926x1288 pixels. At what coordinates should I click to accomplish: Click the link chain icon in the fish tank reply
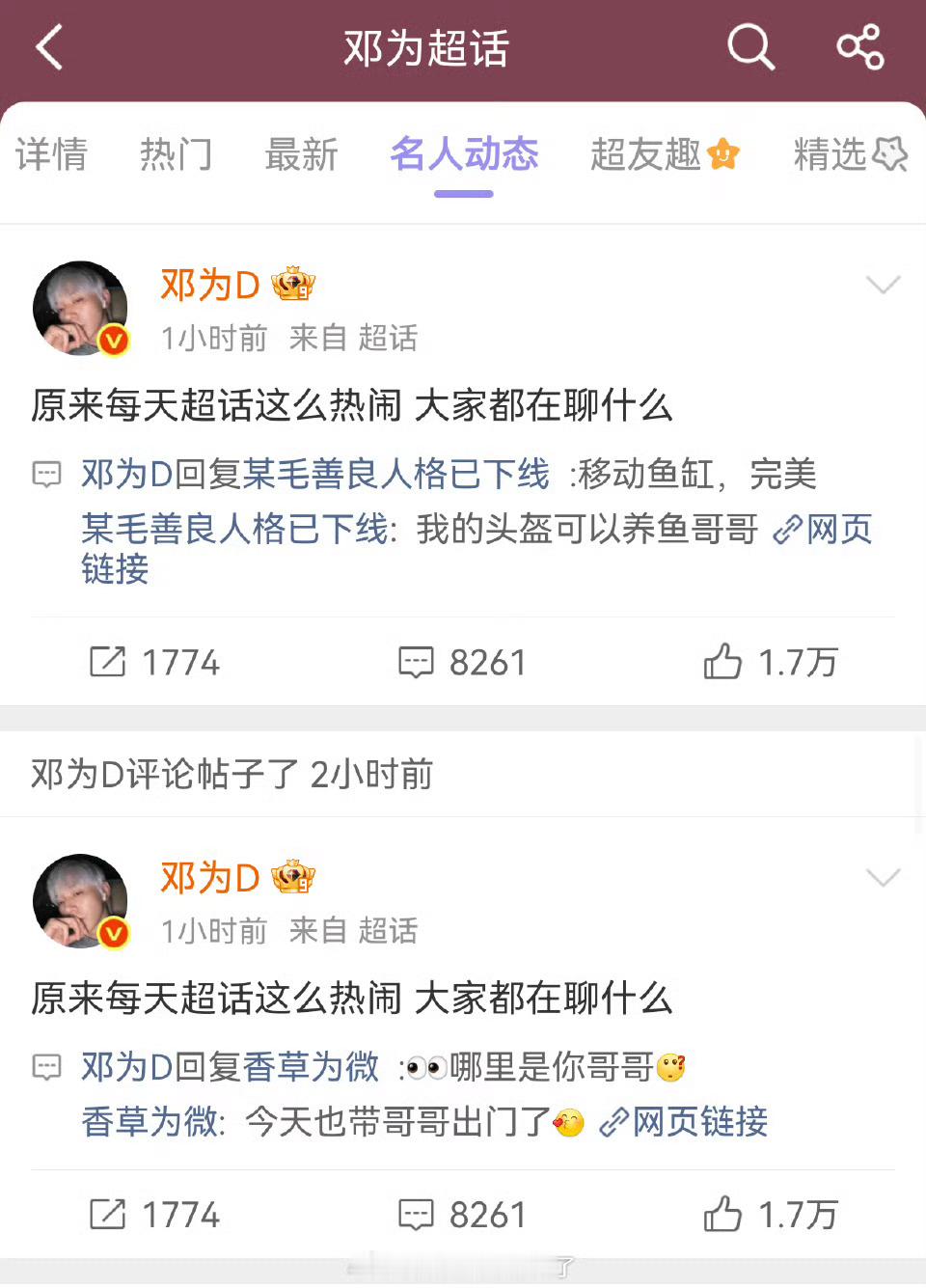pos(789,530)
